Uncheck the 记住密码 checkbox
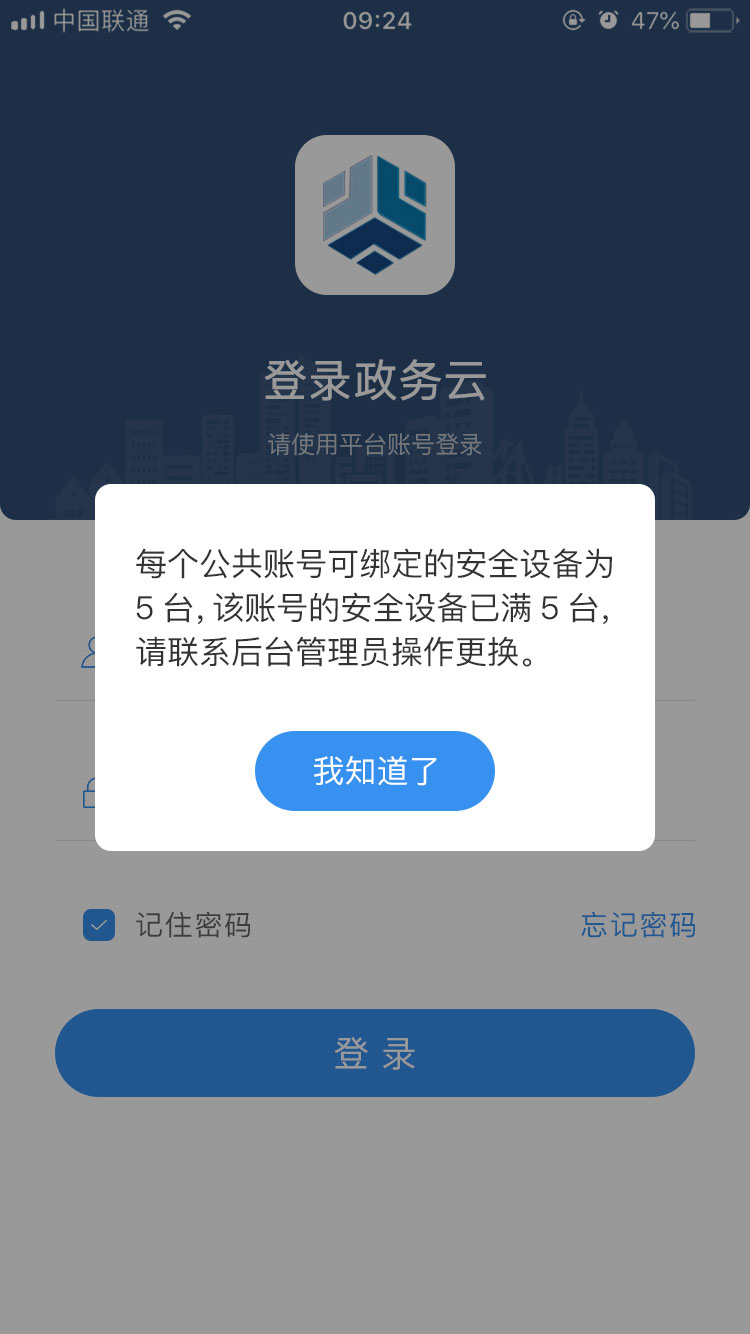The width and height of the screenshot is (750, 1334). coord(99,925)
